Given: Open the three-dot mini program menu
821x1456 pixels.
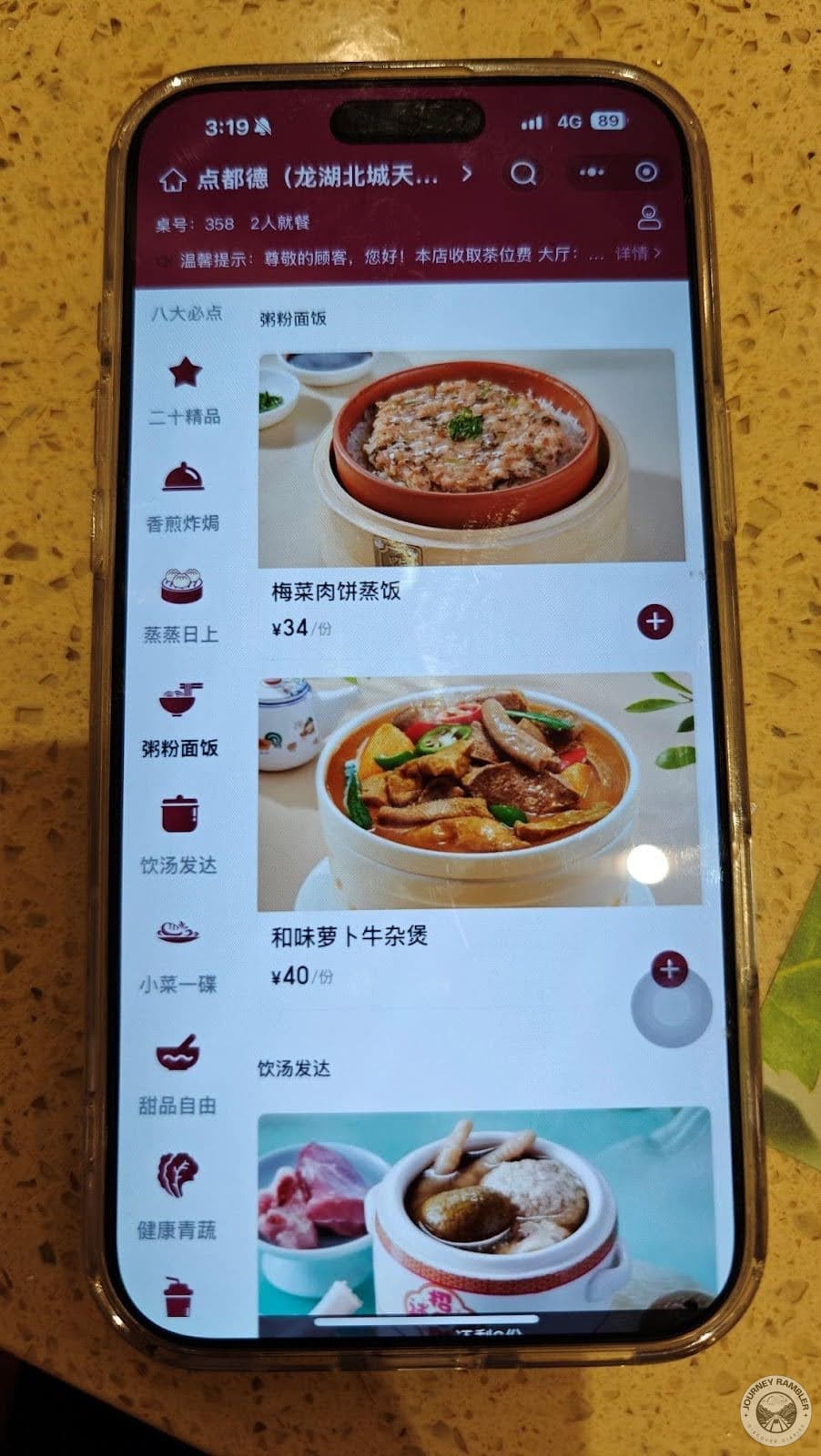Looking at the screenshot, I should (592, 172).
